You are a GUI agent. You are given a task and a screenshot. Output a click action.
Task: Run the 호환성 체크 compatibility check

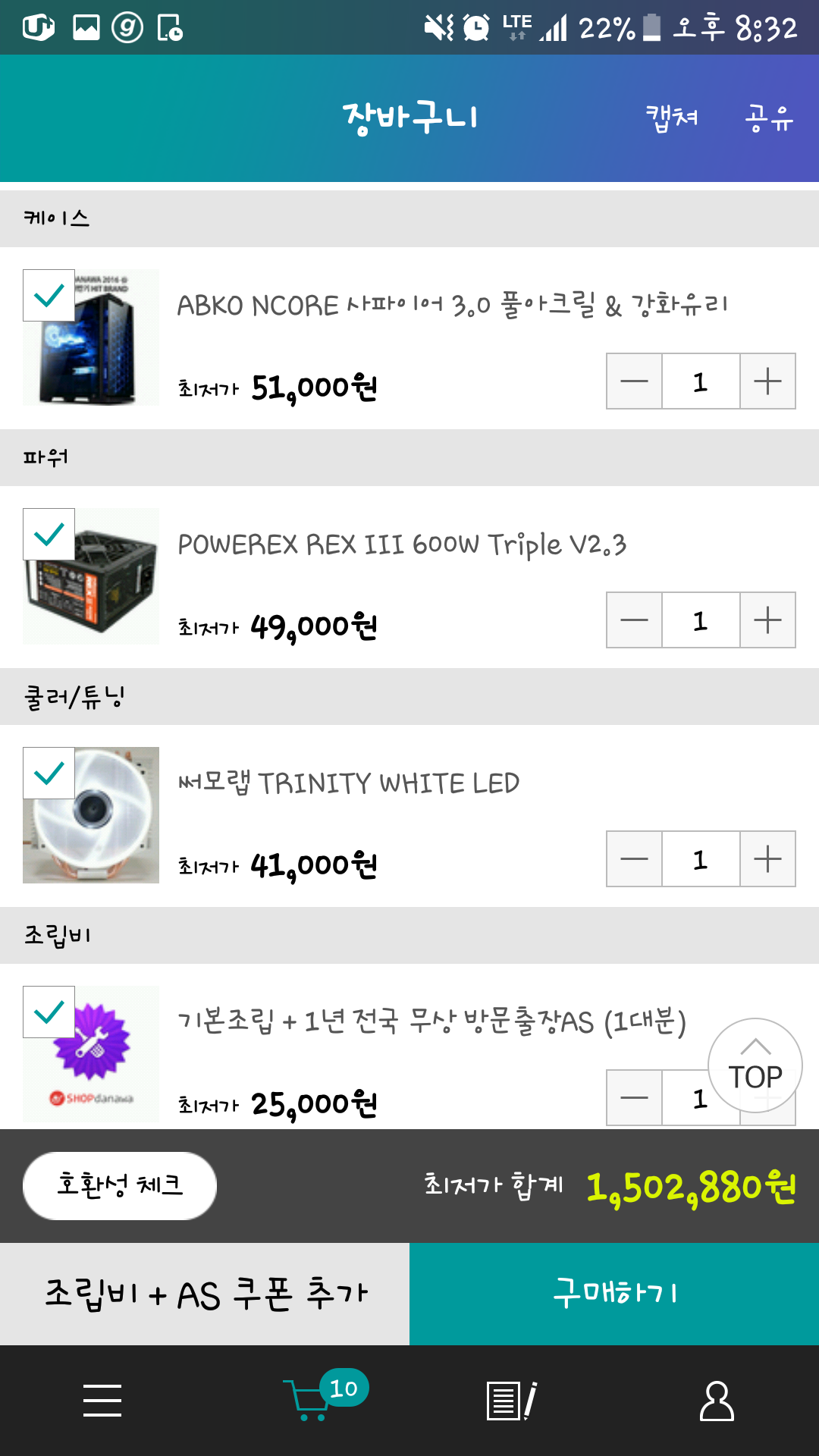120,1185
